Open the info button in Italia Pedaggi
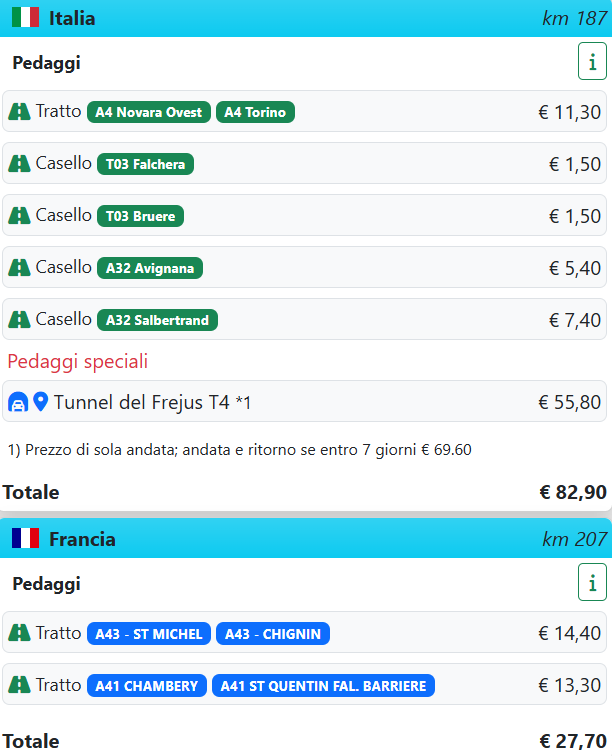 (592, 62)
